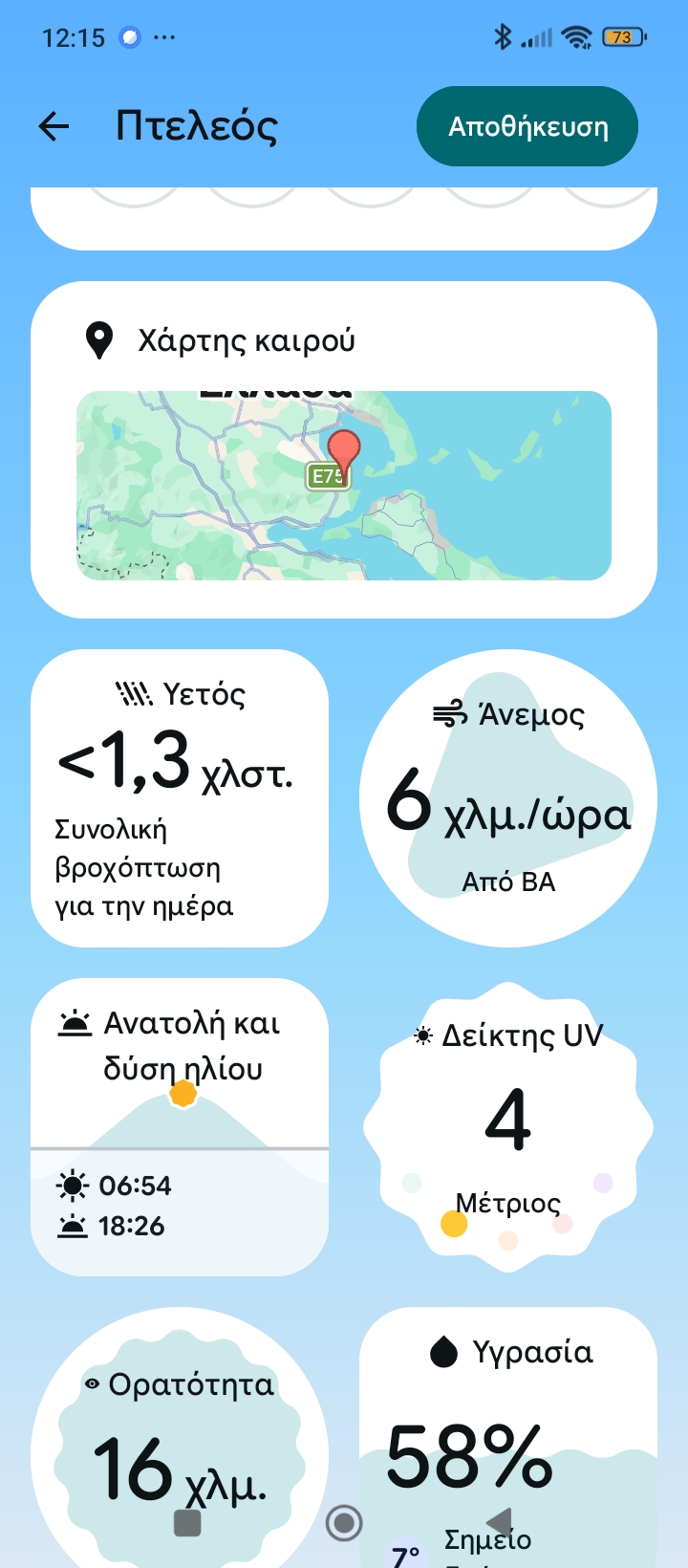Open the Υετός precipitation card
The image size is (688, 1568).
(180, 798)
